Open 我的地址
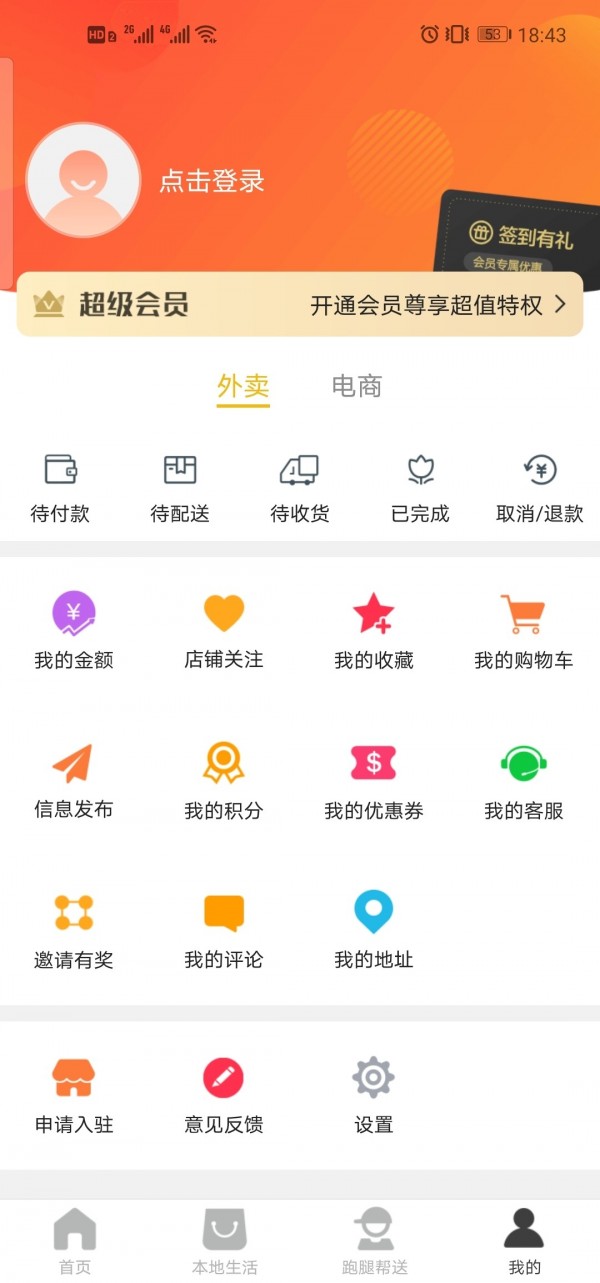Image resolution: width=600 pixels, height=1283 pixels. [374, 930]
